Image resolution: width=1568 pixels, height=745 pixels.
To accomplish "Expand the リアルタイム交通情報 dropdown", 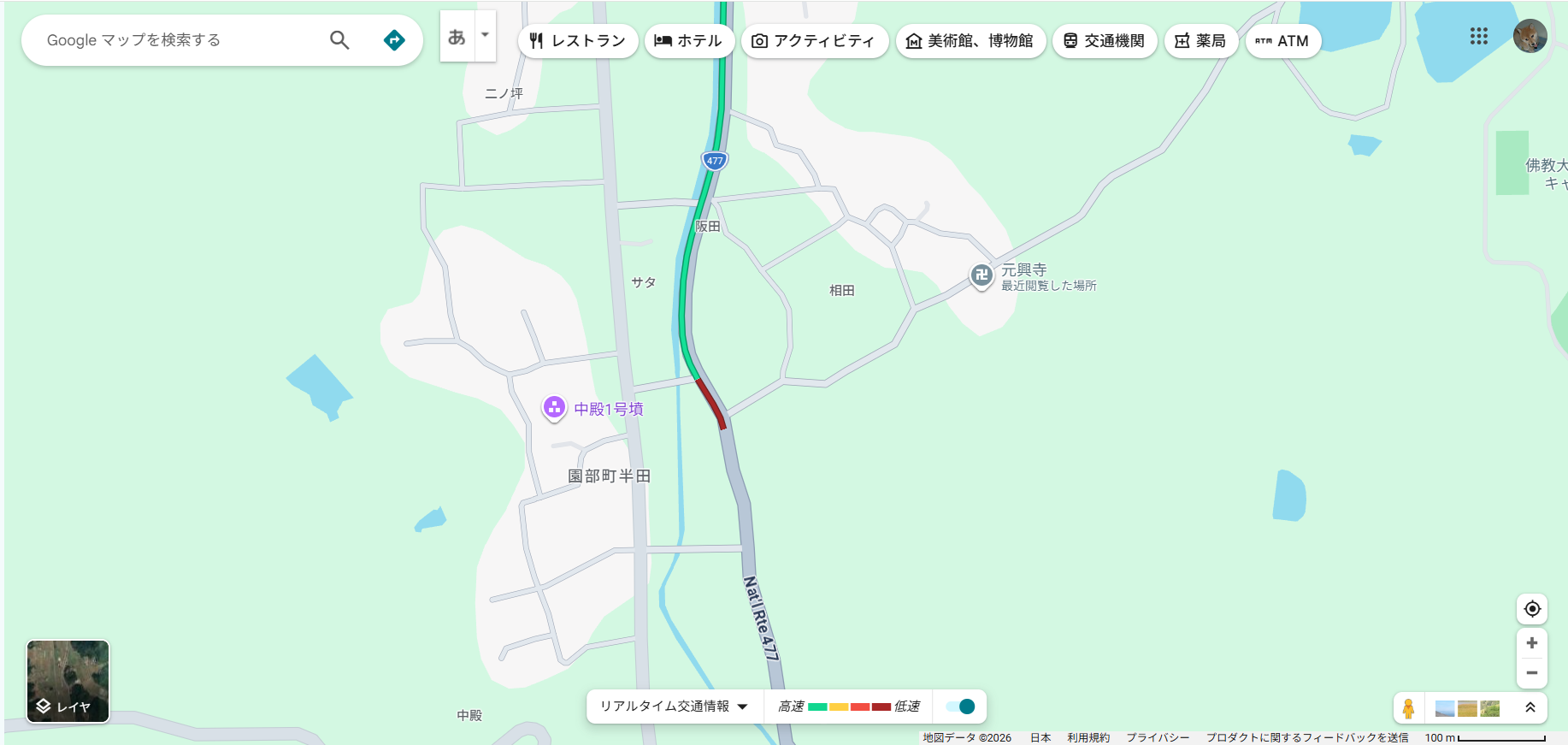I will point(674,707).
